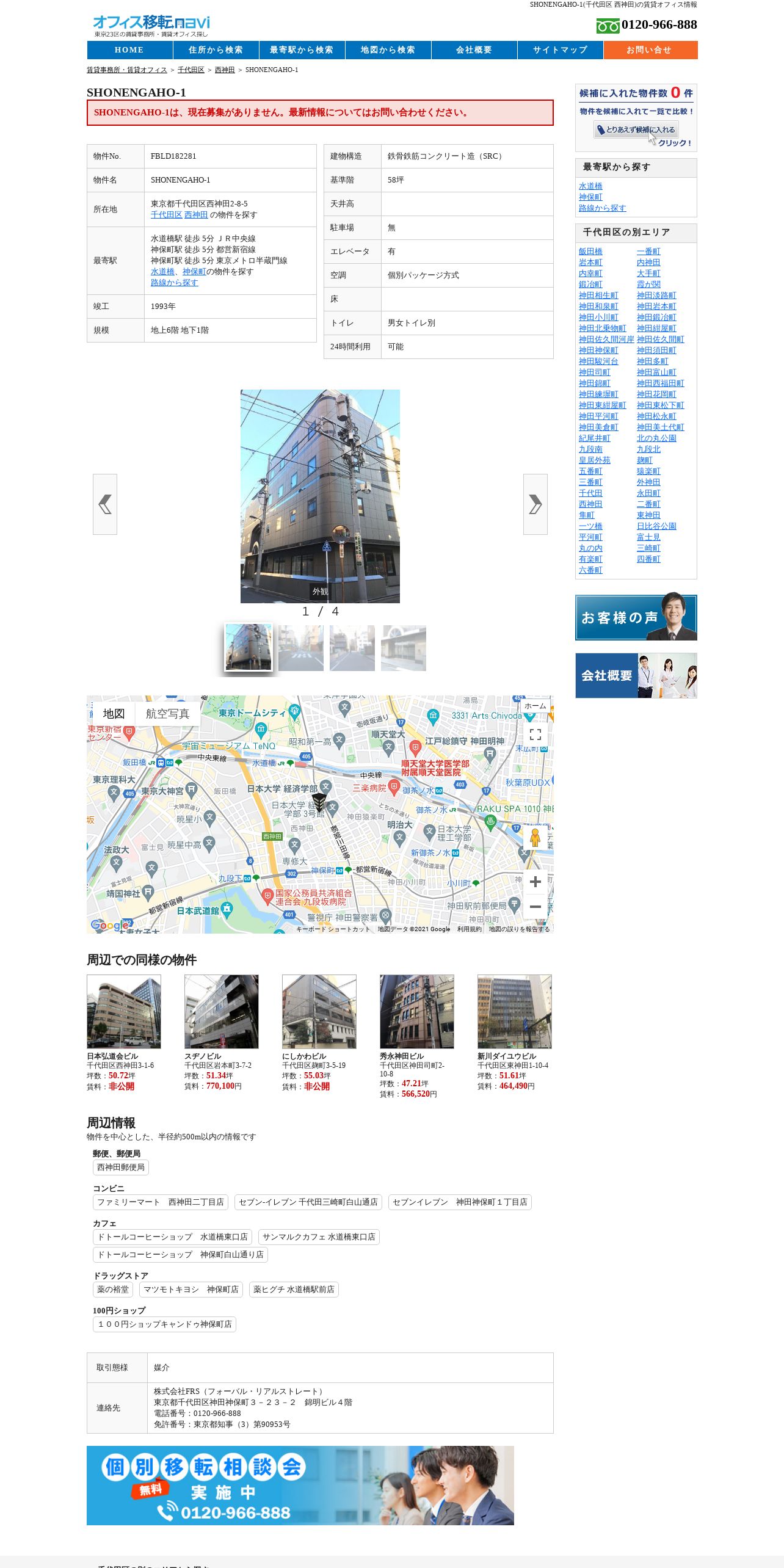Follow the 千代田区 breadcrumb link
Screen dimensions: 784x1568
pos(191,70)
